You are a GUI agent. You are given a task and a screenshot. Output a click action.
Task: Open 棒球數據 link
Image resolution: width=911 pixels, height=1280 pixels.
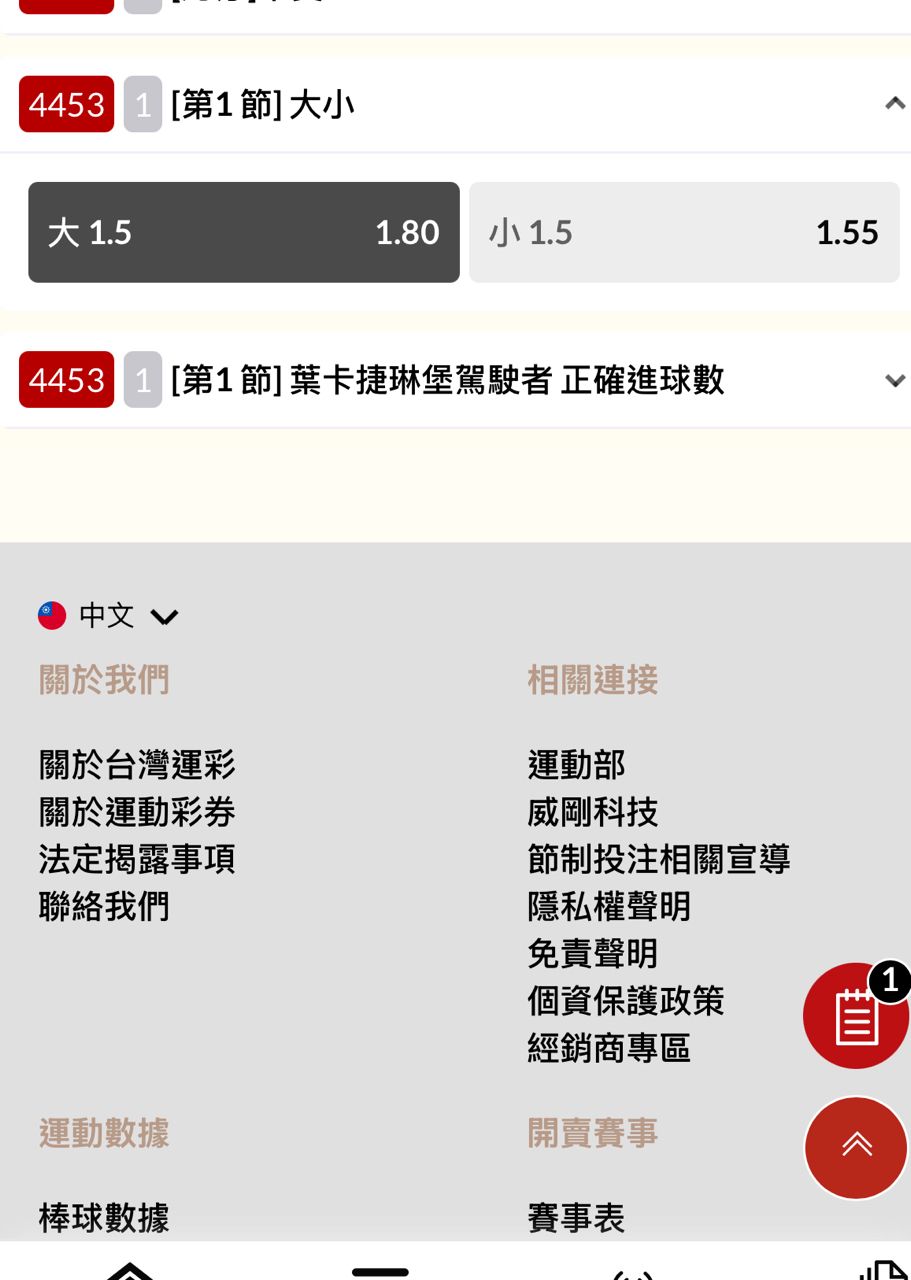[104, 1217]
